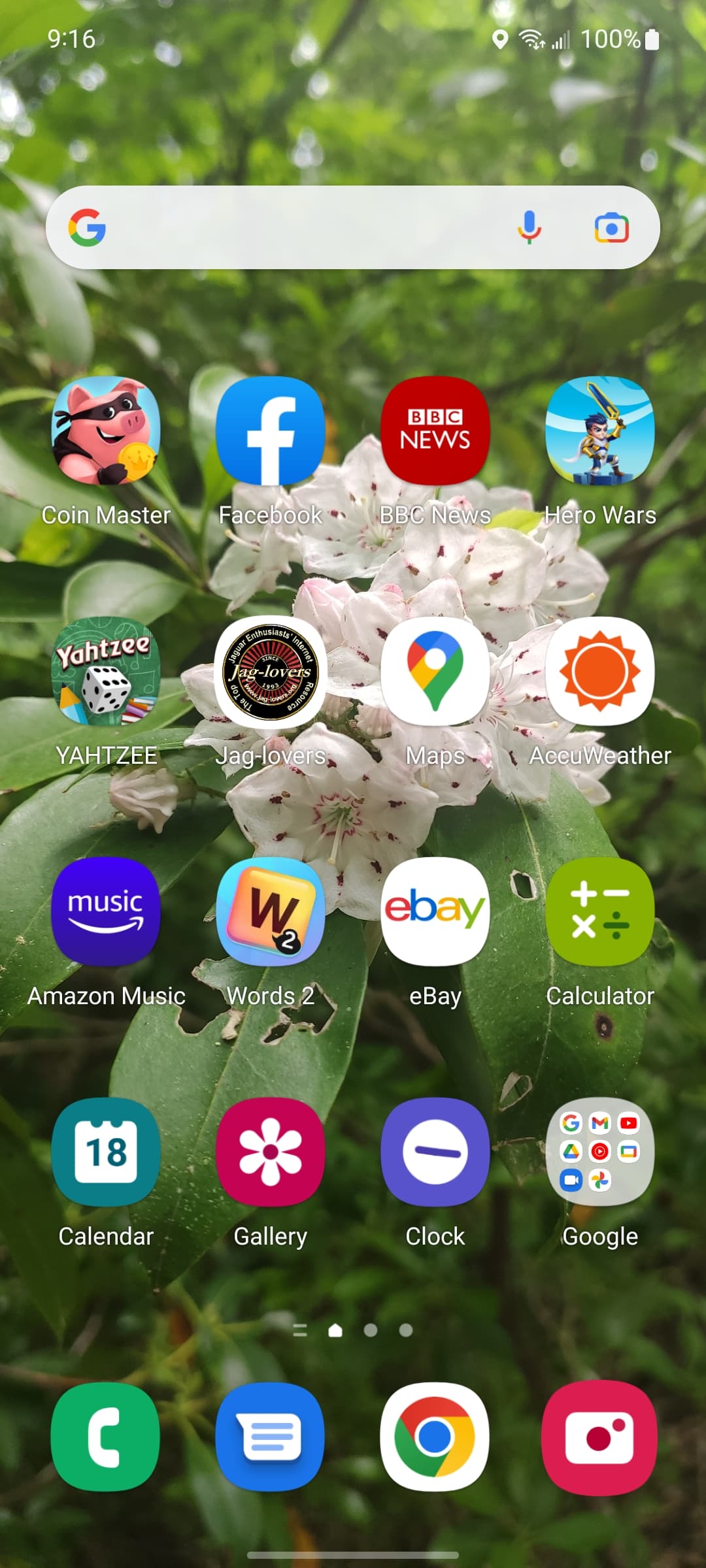Open the Gallery app
The width and height of the screenshot is (706, 1568).
point(271,1152)
